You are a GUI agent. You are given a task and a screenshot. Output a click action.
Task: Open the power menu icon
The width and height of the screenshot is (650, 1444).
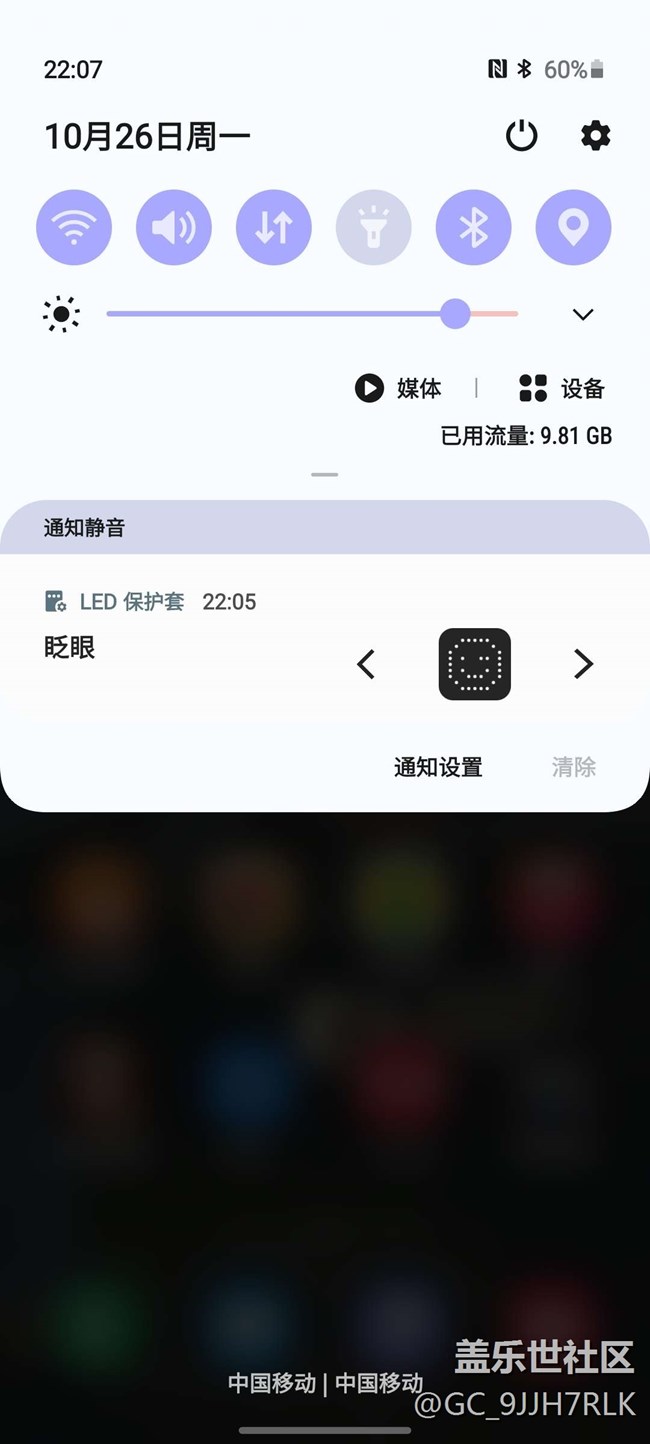[x=521, y=136]
